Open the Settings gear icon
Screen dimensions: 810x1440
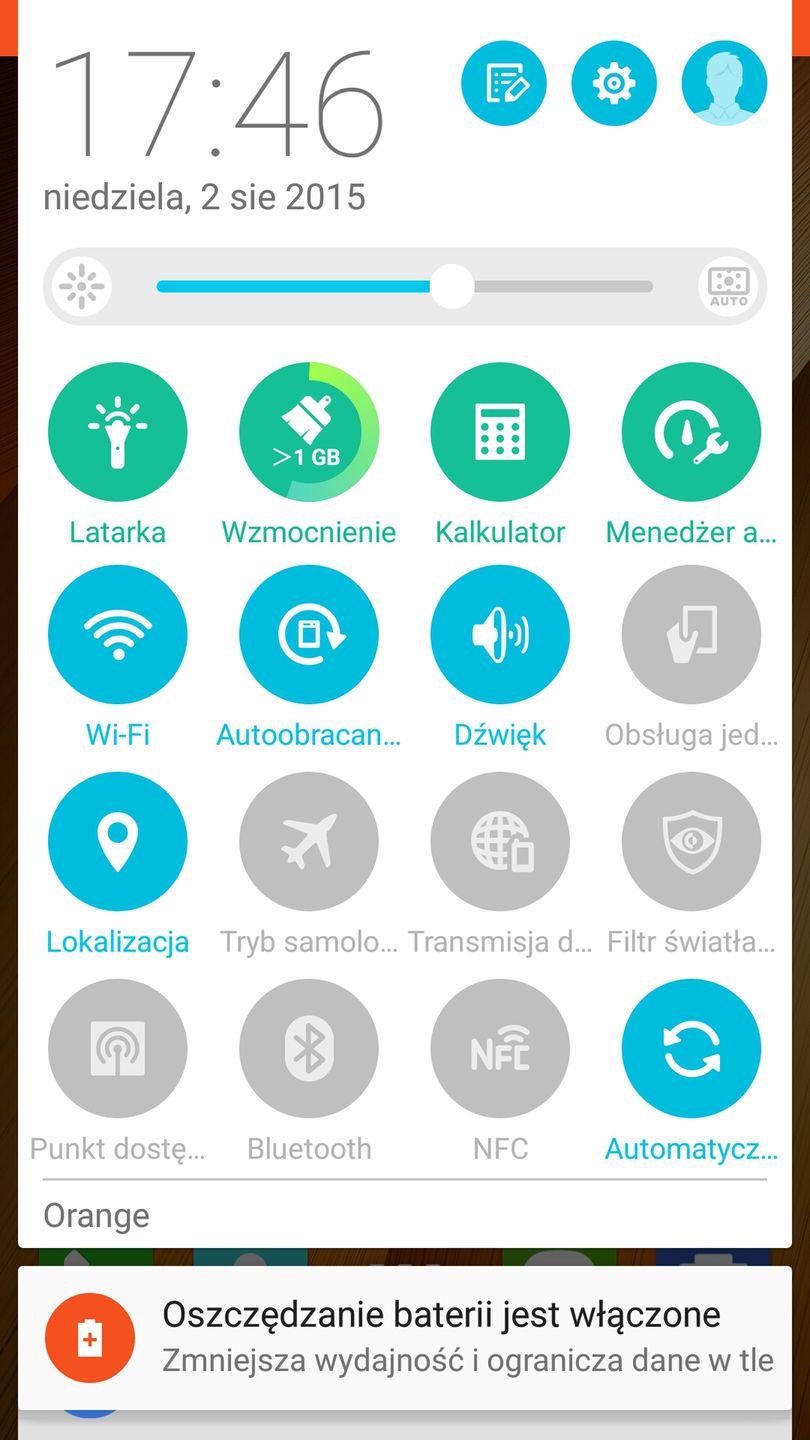coord(614,84)
